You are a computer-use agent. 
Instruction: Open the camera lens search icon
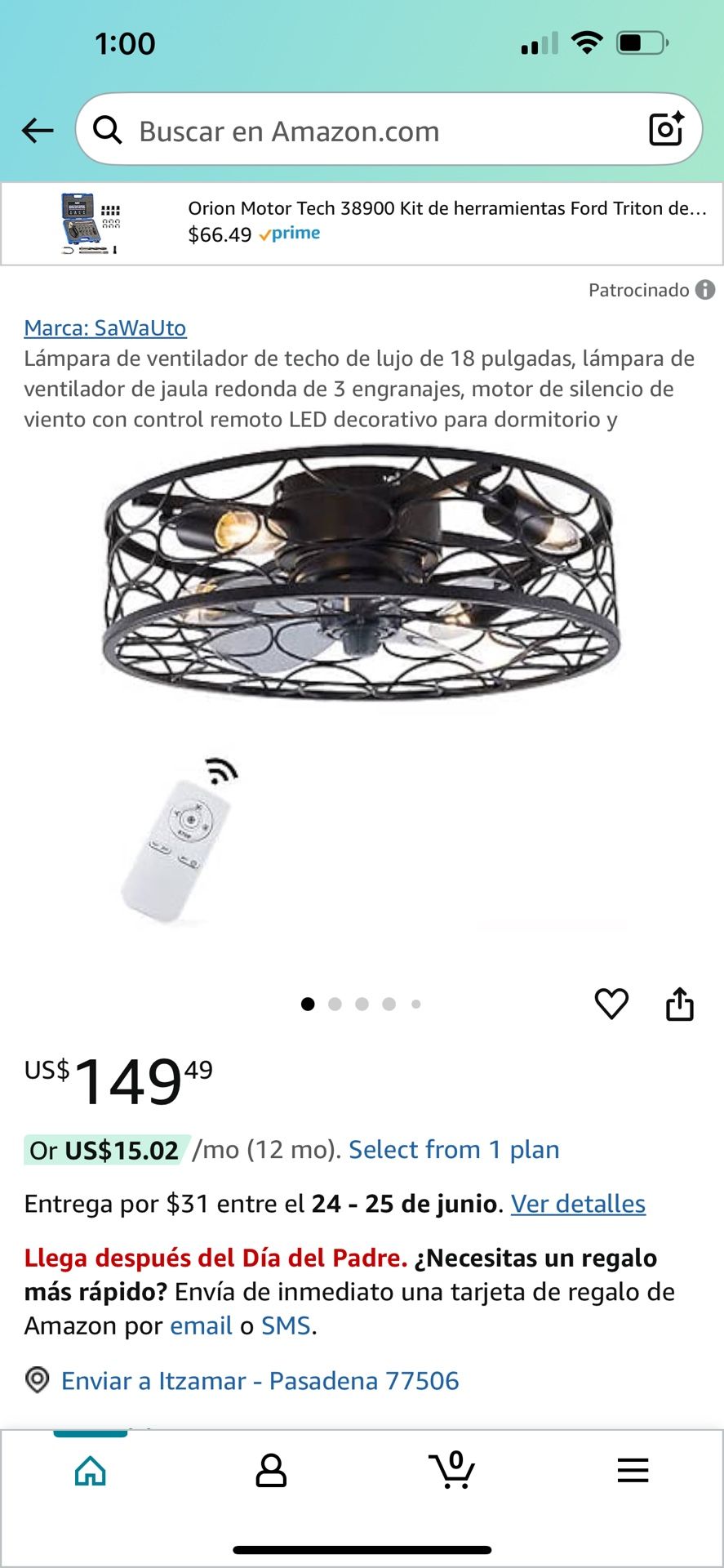(x=665, y=130)
